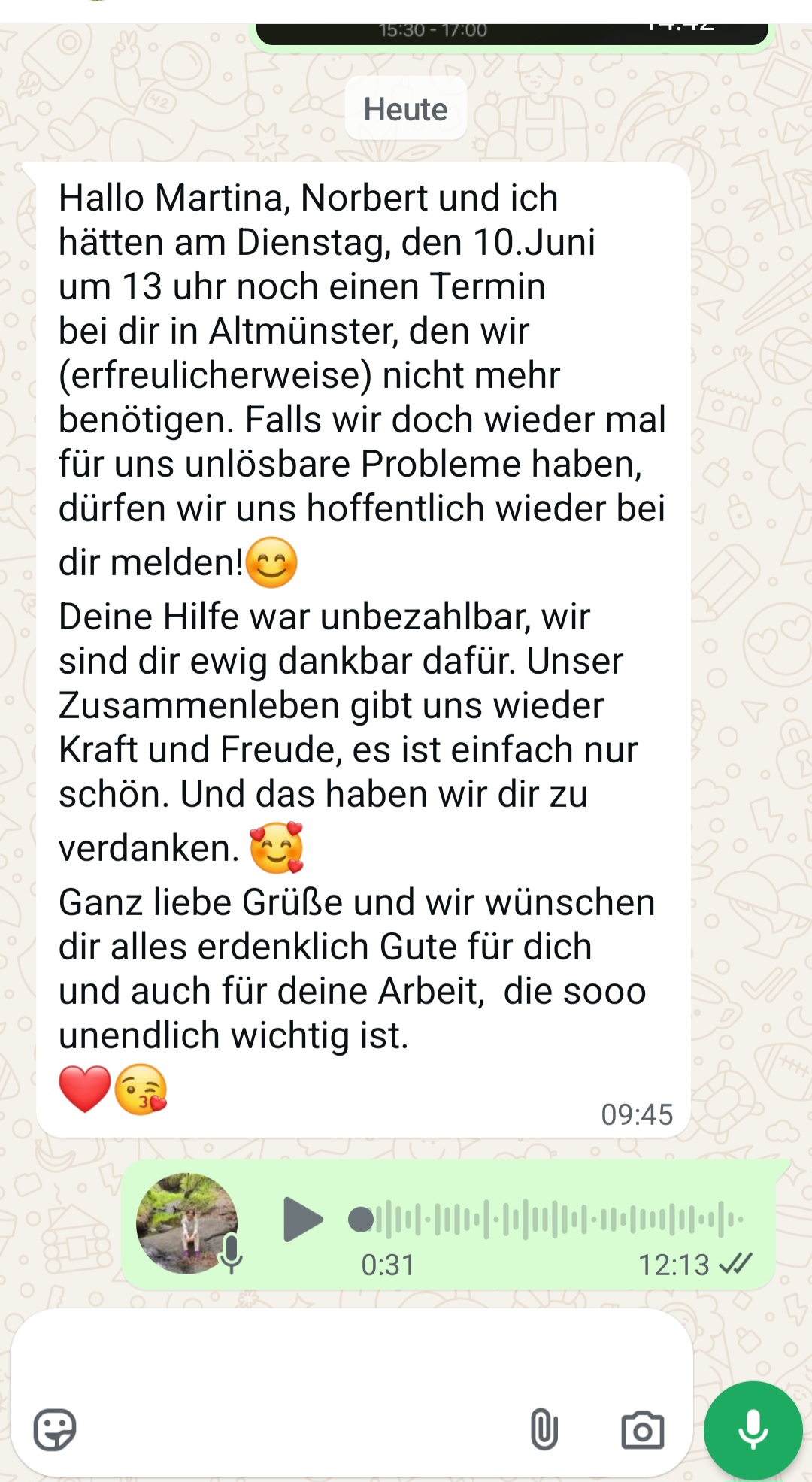Open the emoji and sticker picker
Image resolution: width=812 pixels, height=1482 pixels.
click(56, 1429)
